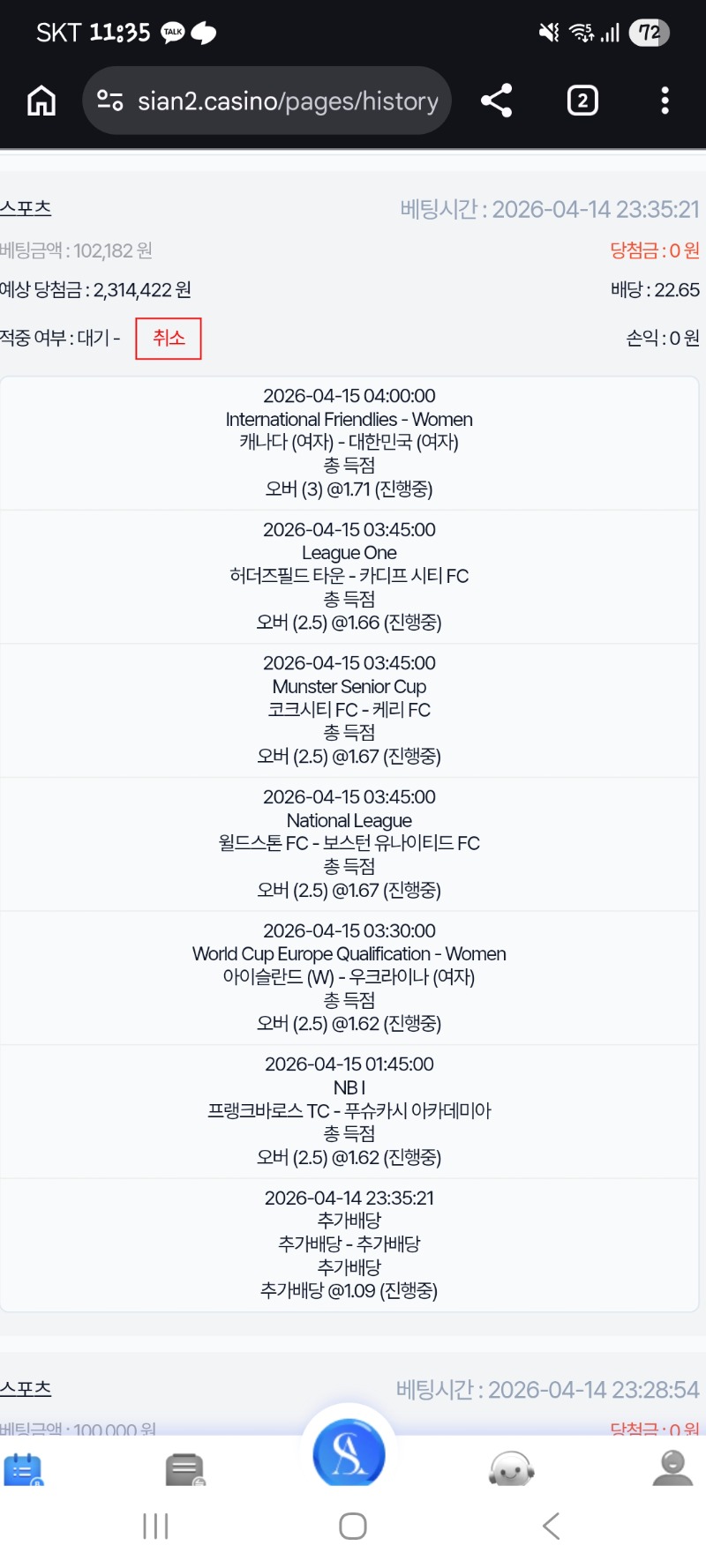This screenshot has width=706, height=1568.
Task: Open the blue calendar tab
Action: pyautogui.click(x=23, y=1470)
